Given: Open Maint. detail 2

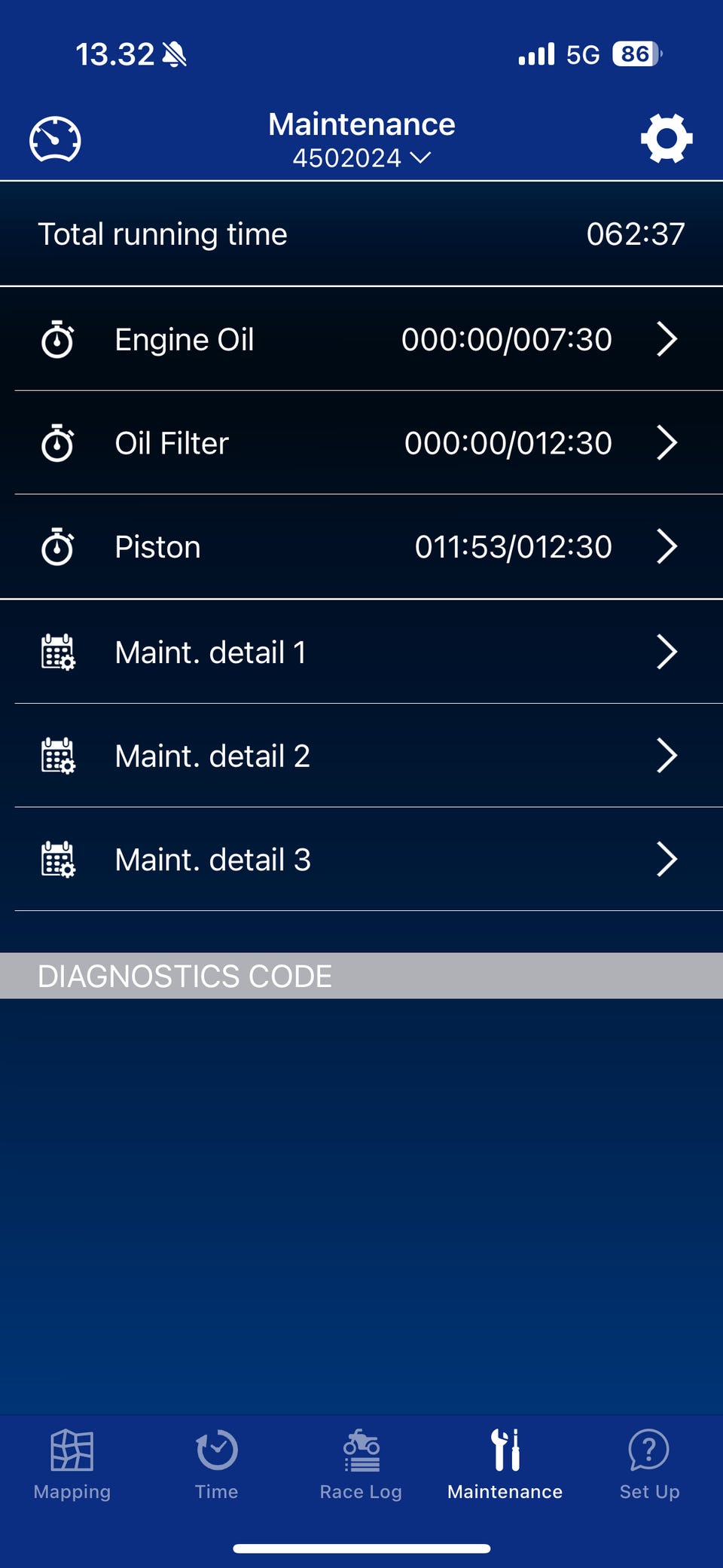Looking at the screenshot, I should point(361,756).
